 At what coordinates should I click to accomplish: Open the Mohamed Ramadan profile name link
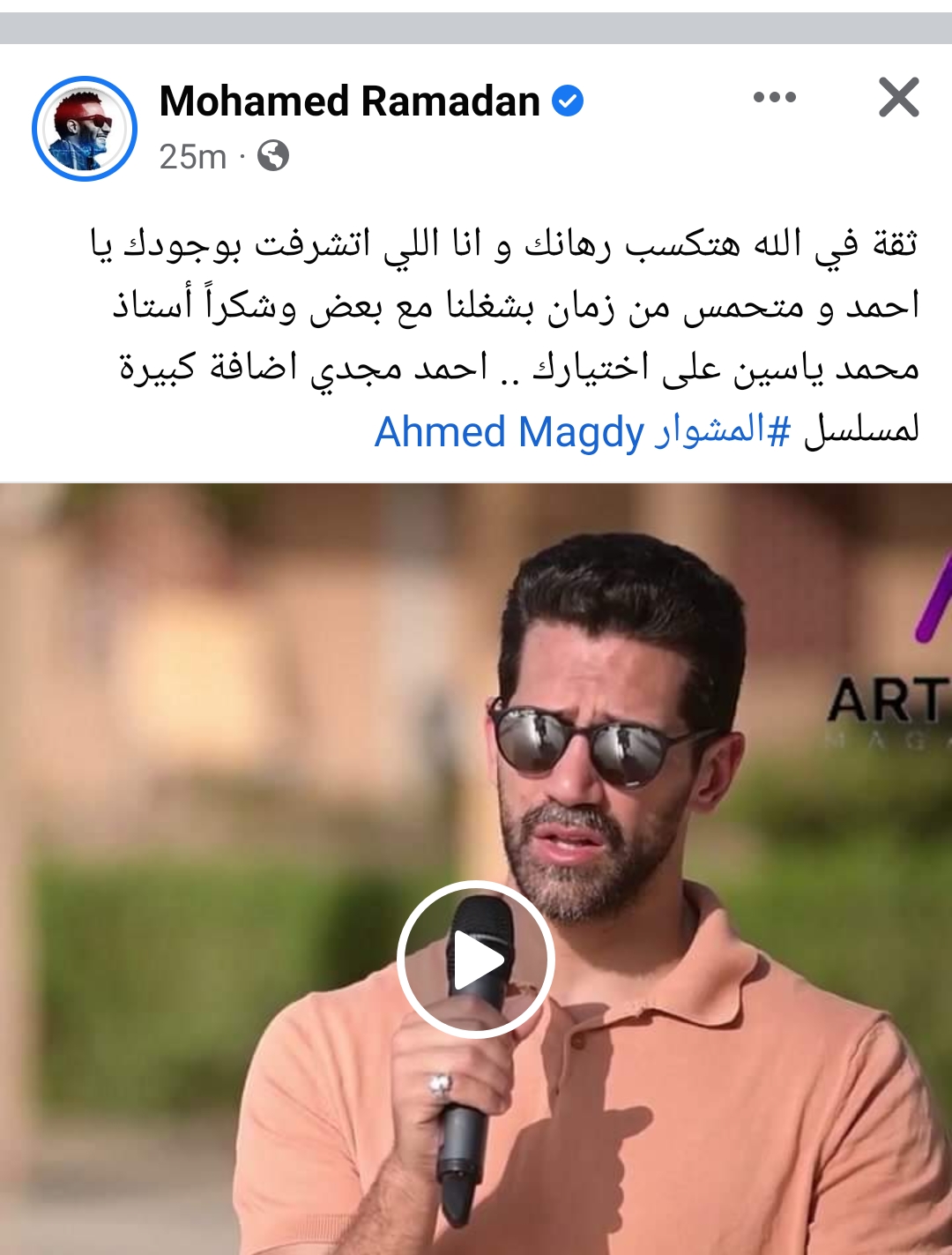click(x=350, y=101)
